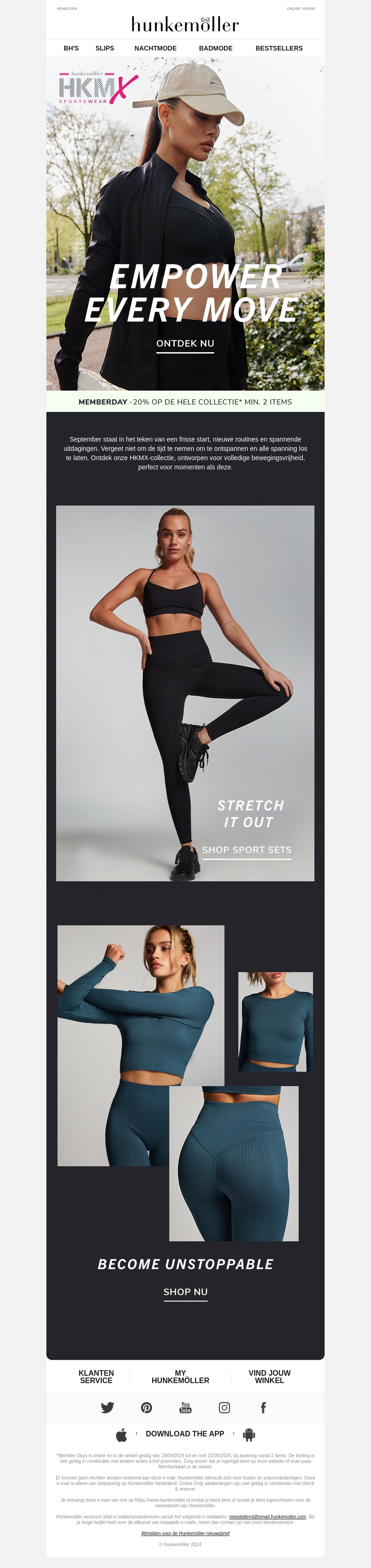
Task: Open the YouTube channel icon
Action: pos(185,1407)
